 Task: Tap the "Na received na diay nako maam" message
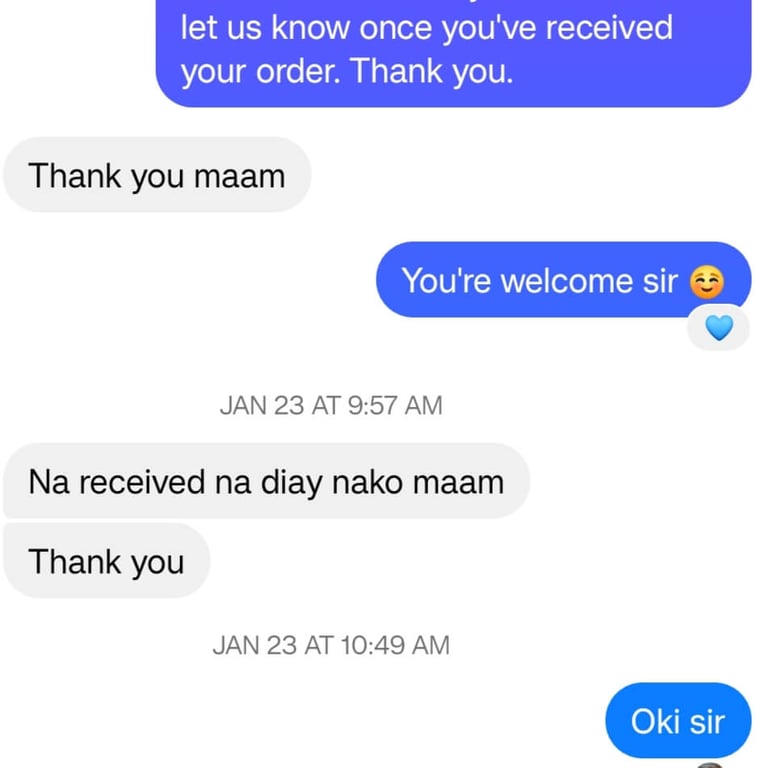266,482
